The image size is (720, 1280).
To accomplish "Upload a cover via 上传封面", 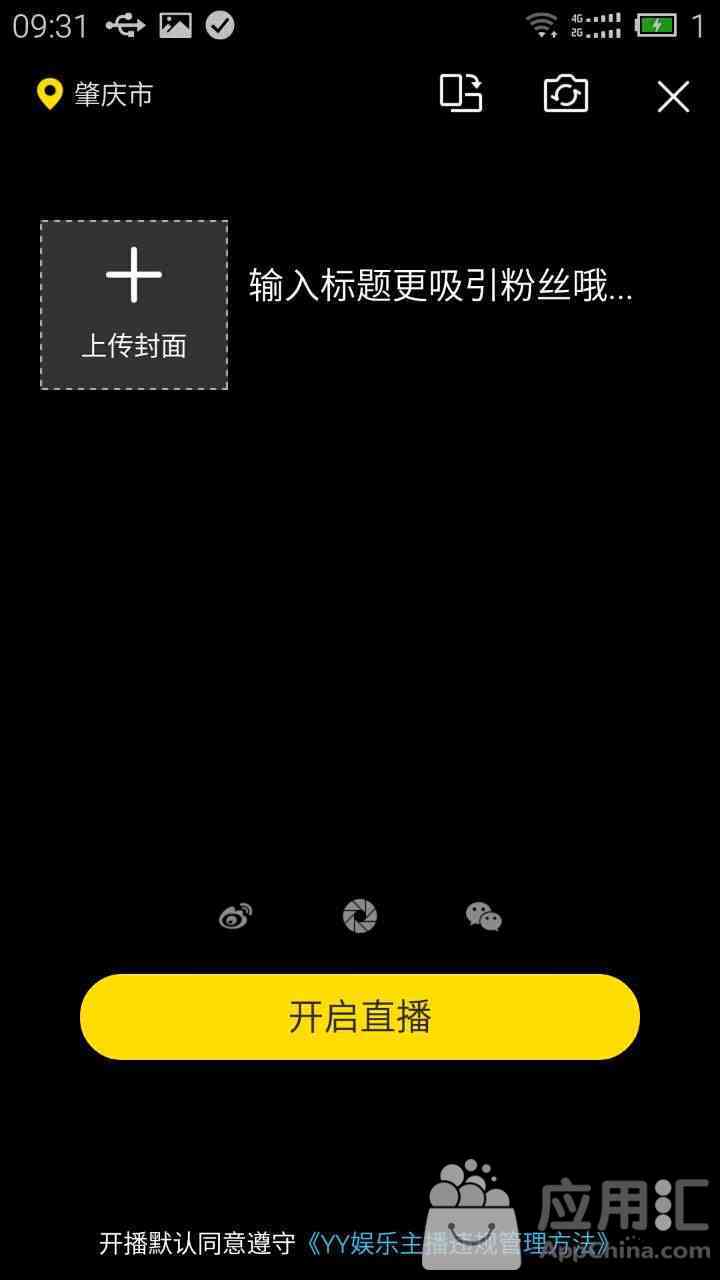I will (134, 305).
